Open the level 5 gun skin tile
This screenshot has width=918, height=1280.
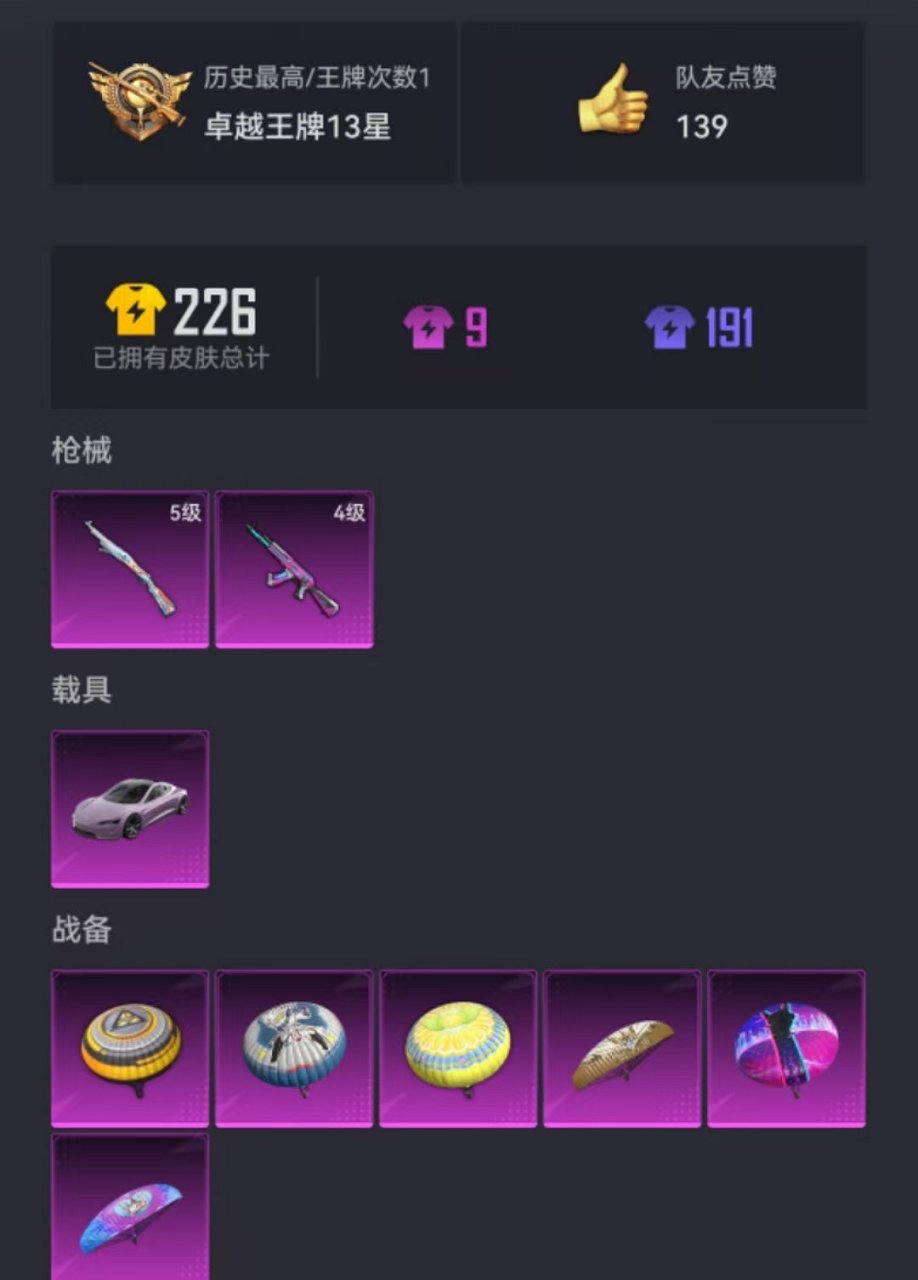(x=130, y=569)
